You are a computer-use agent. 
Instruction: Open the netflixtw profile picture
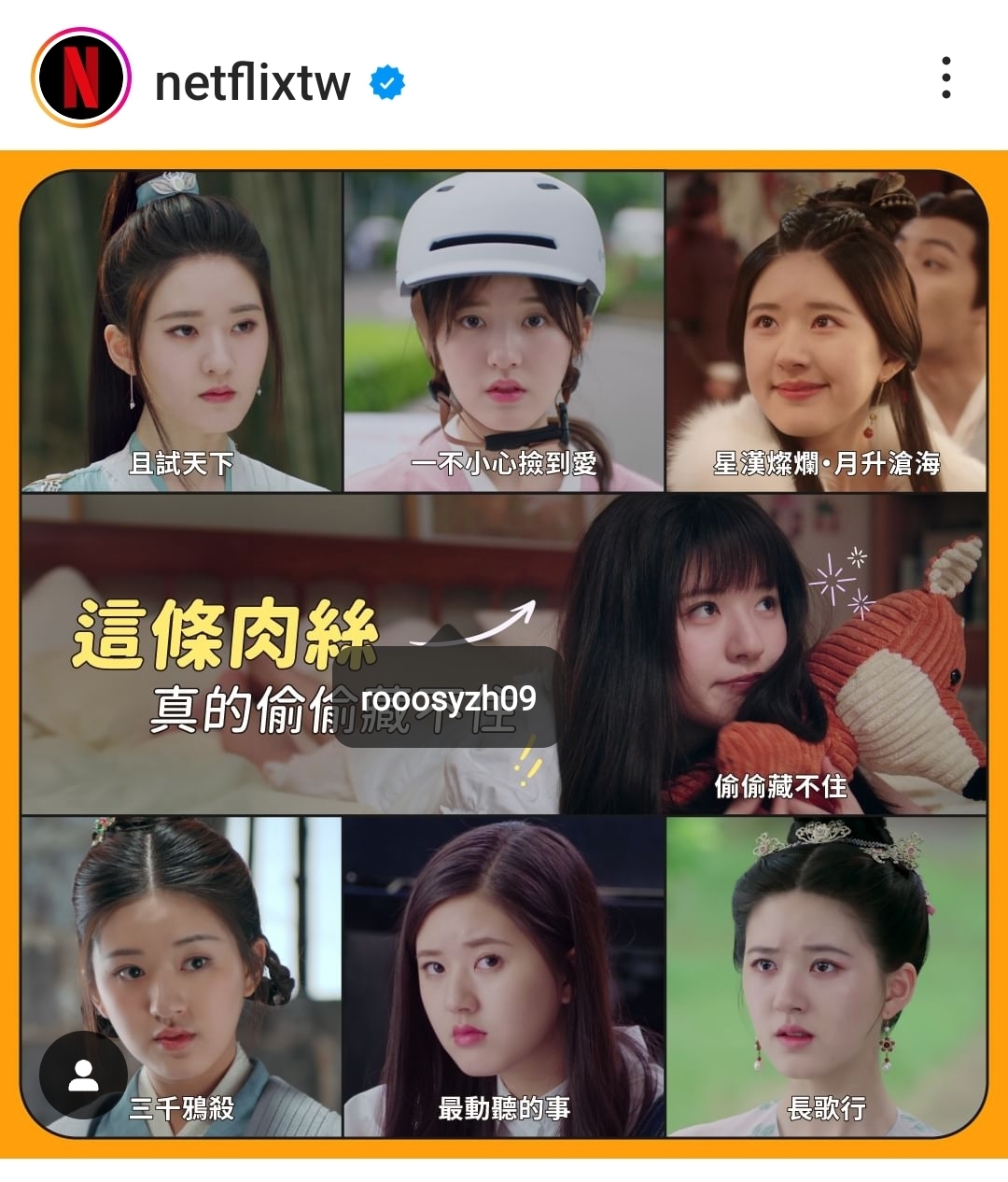point(80,78)
